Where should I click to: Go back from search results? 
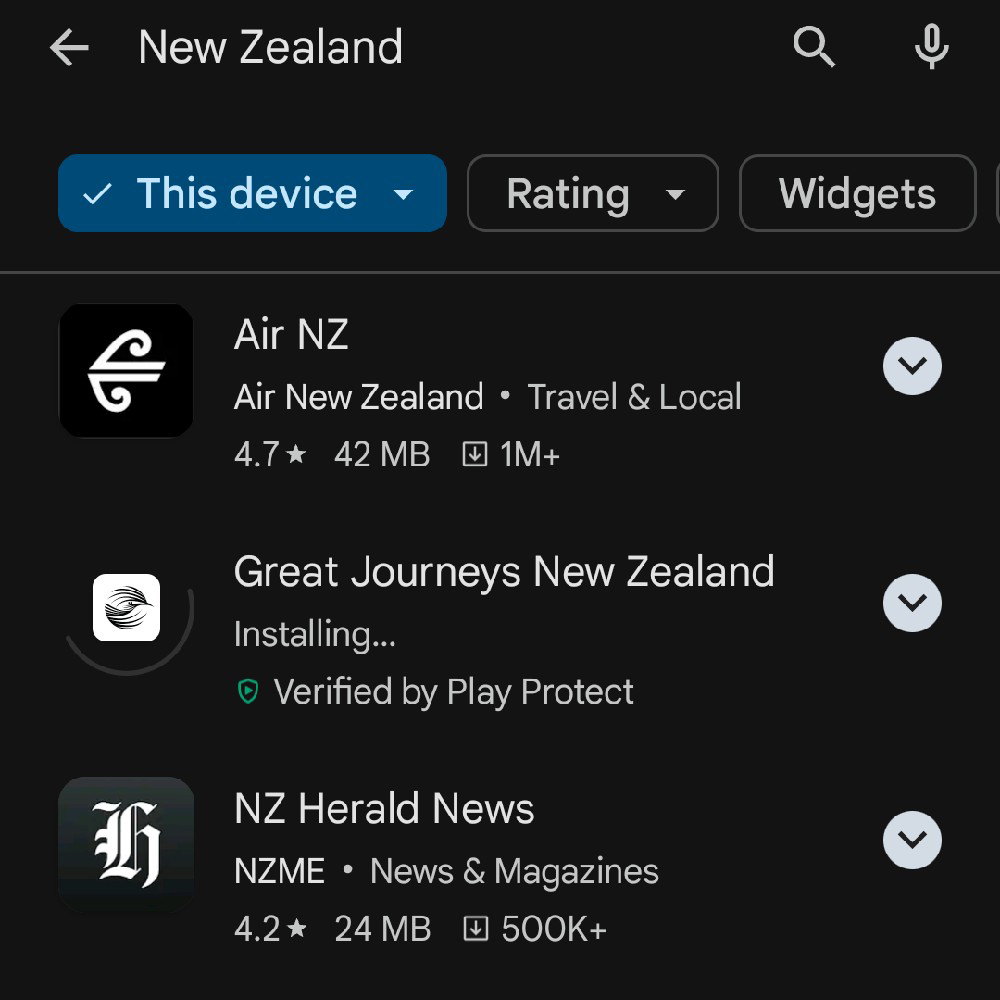tap(69, 47)
